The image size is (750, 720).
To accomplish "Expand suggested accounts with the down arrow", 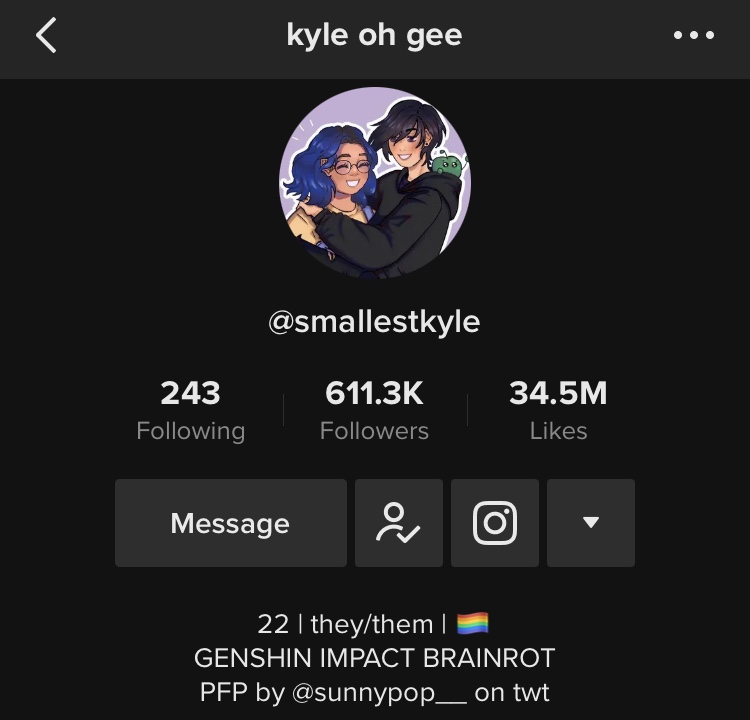I will coord(590,523).
